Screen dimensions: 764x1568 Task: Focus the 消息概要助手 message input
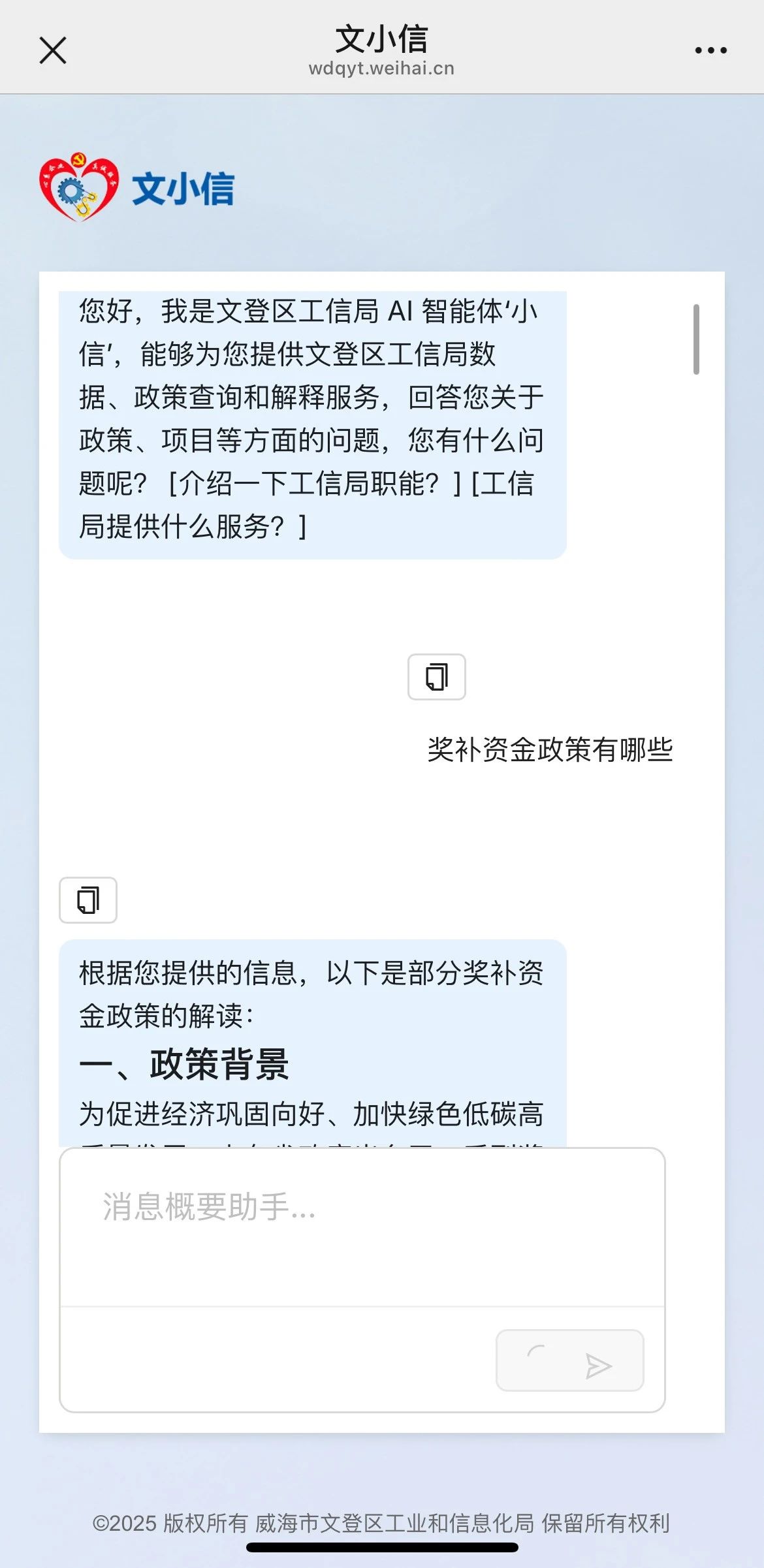click(362, 1227)
